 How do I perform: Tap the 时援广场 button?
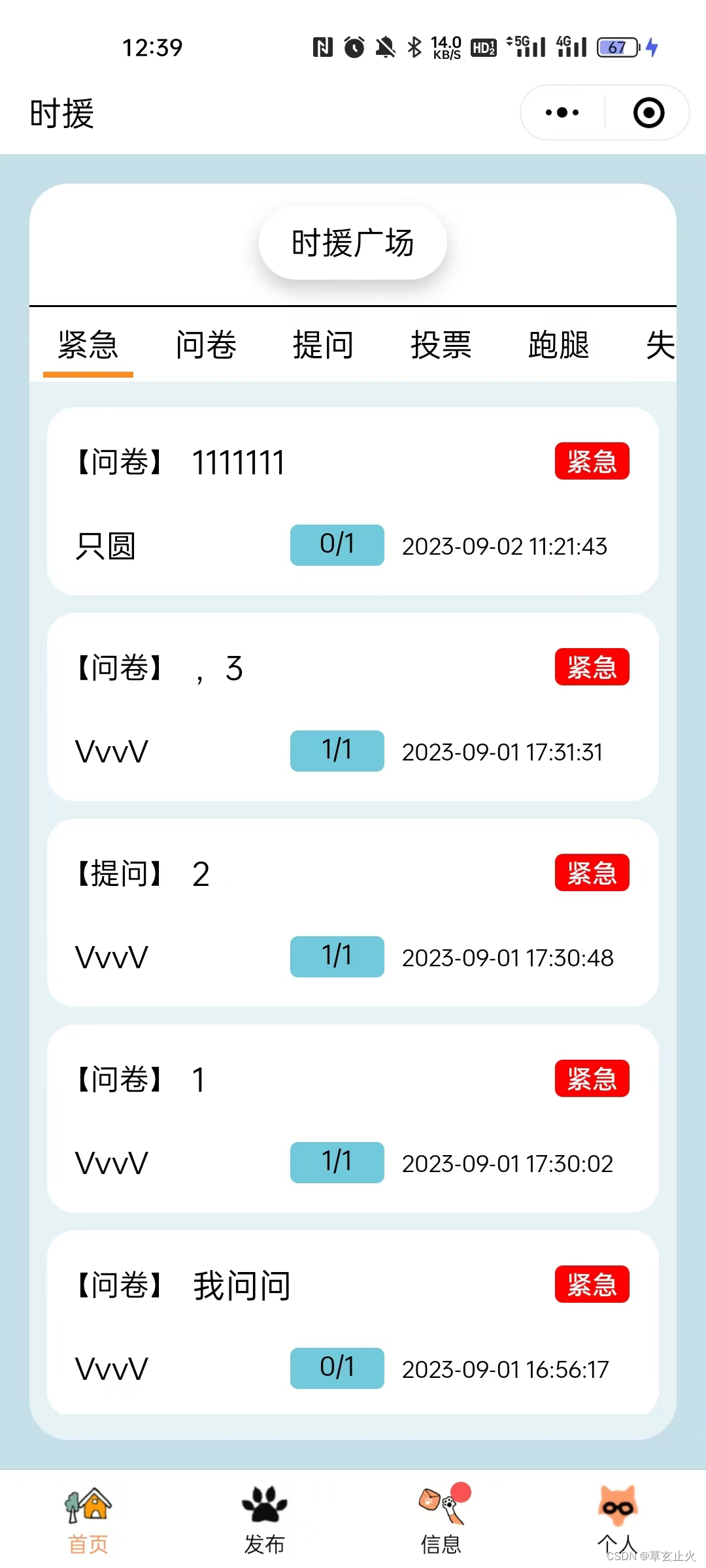pyautogui.click(x=353, y=243)
